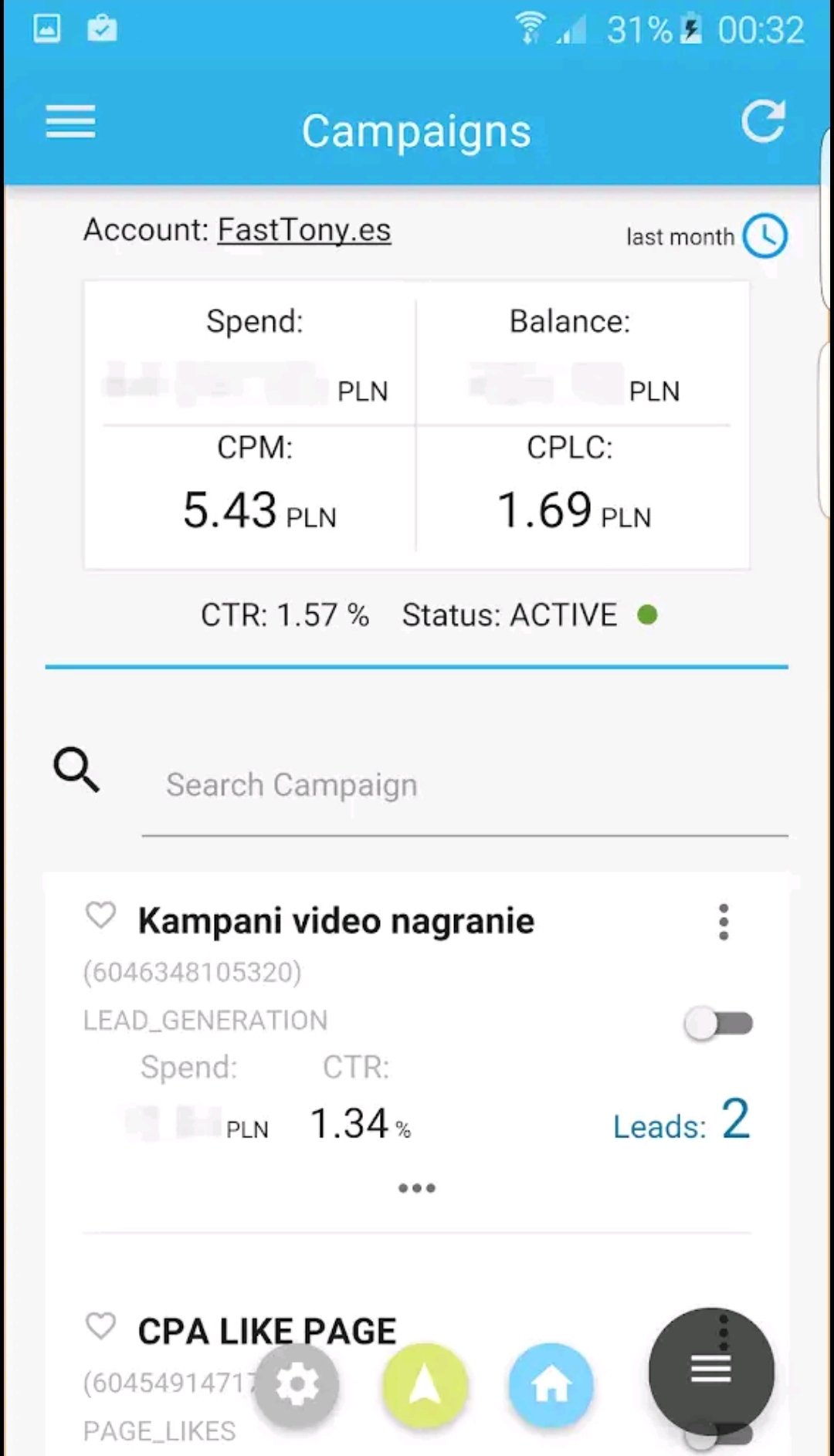Open the gear settings floating button

(297, 1385)
